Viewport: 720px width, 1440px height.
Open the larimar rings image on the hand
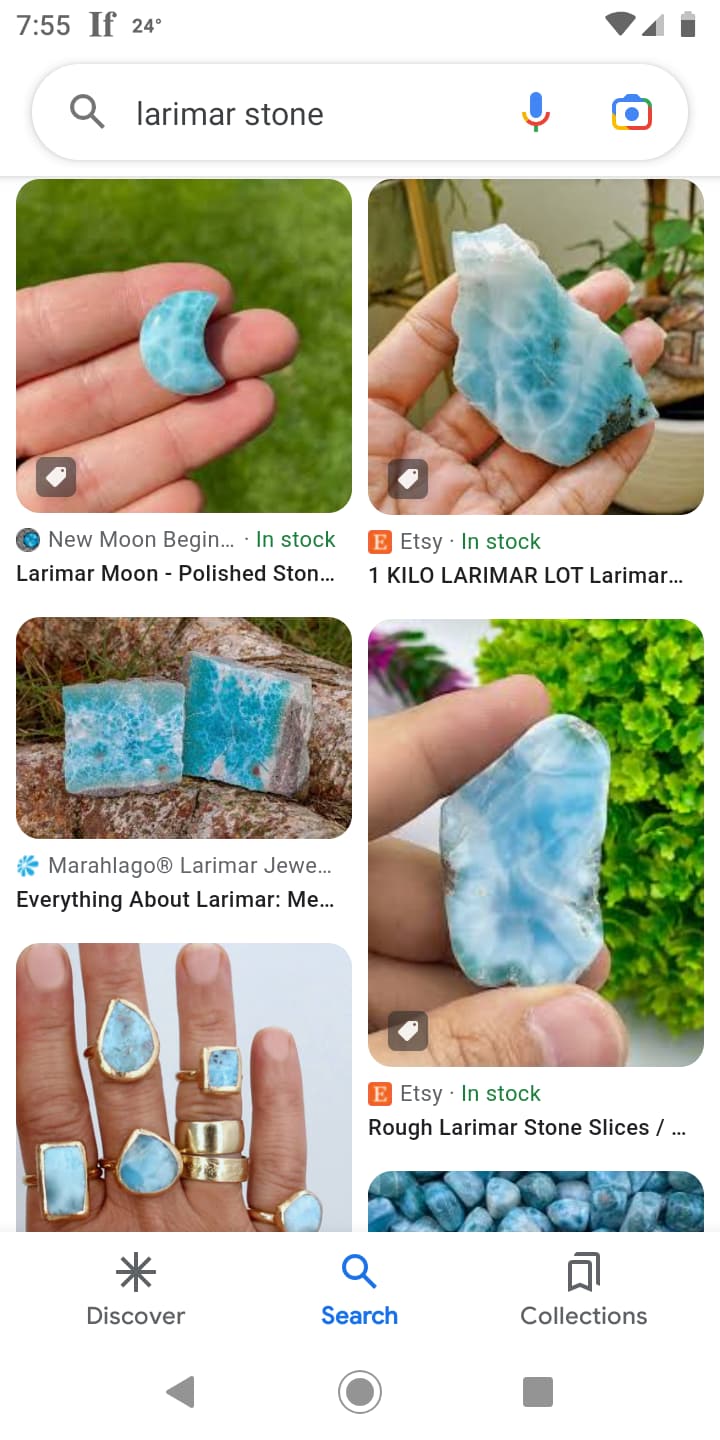point(184,1086)
